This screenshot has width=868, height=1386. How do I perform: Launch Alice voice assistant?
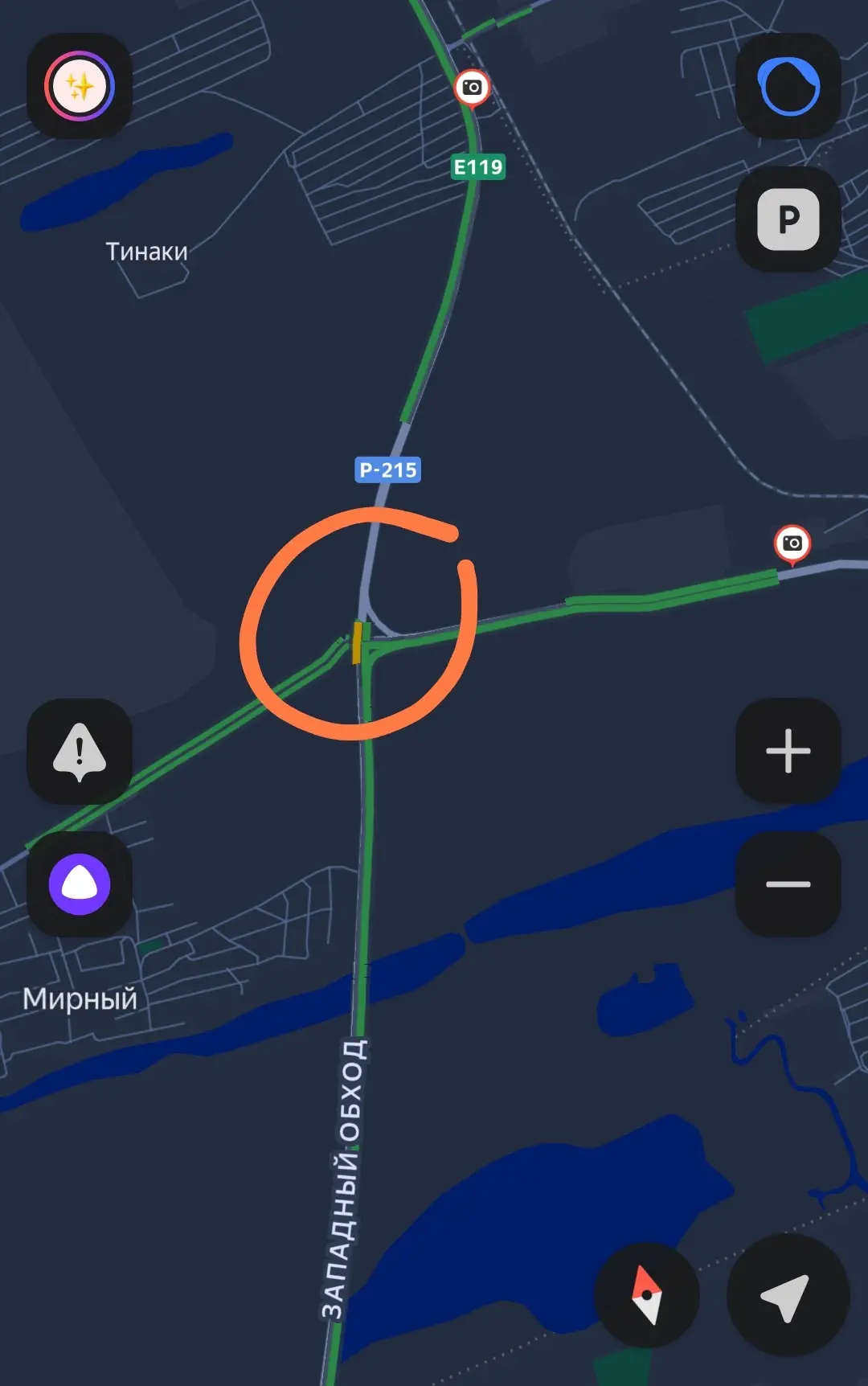pyautogui.click(x=80, y=884)
